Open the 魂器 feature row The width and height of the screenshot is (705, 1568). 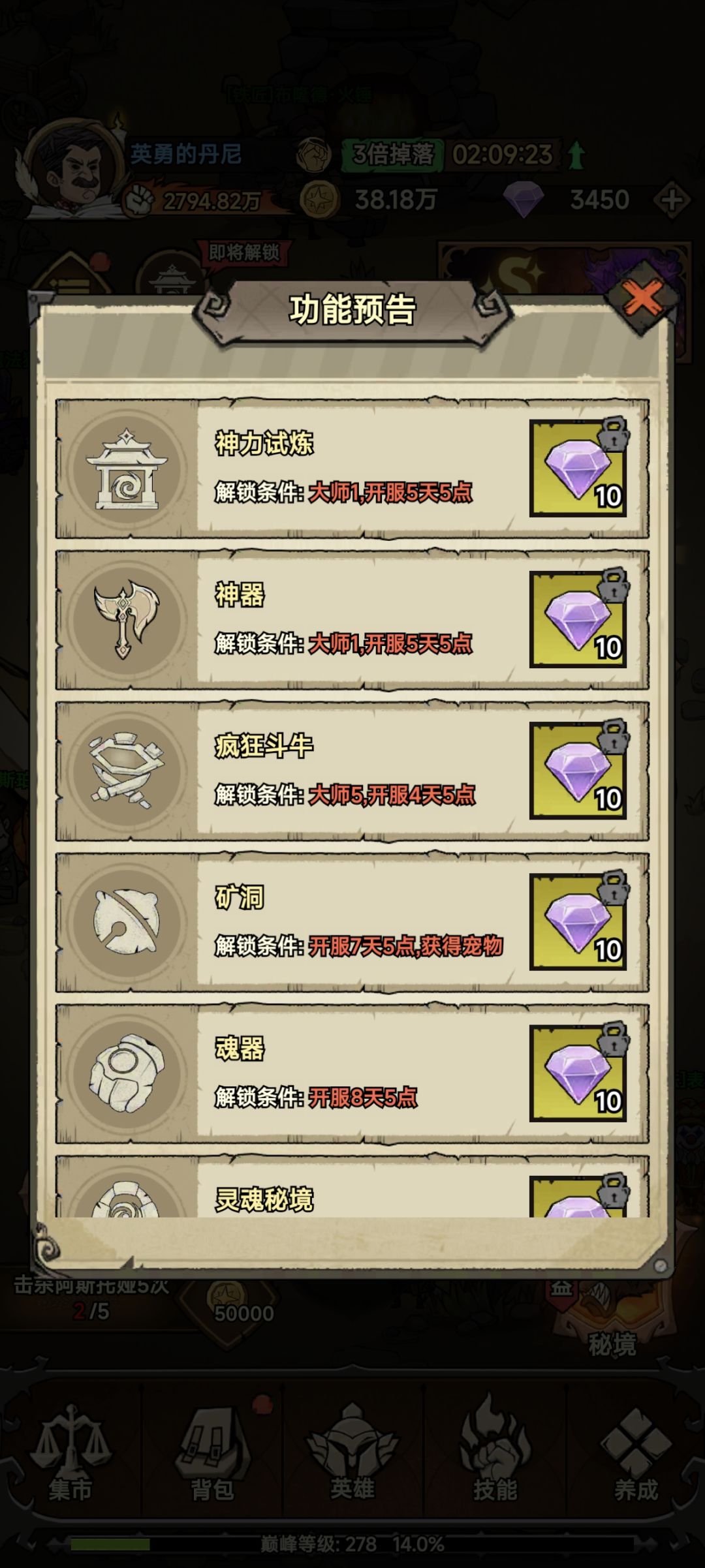[x=352, y=1074]
